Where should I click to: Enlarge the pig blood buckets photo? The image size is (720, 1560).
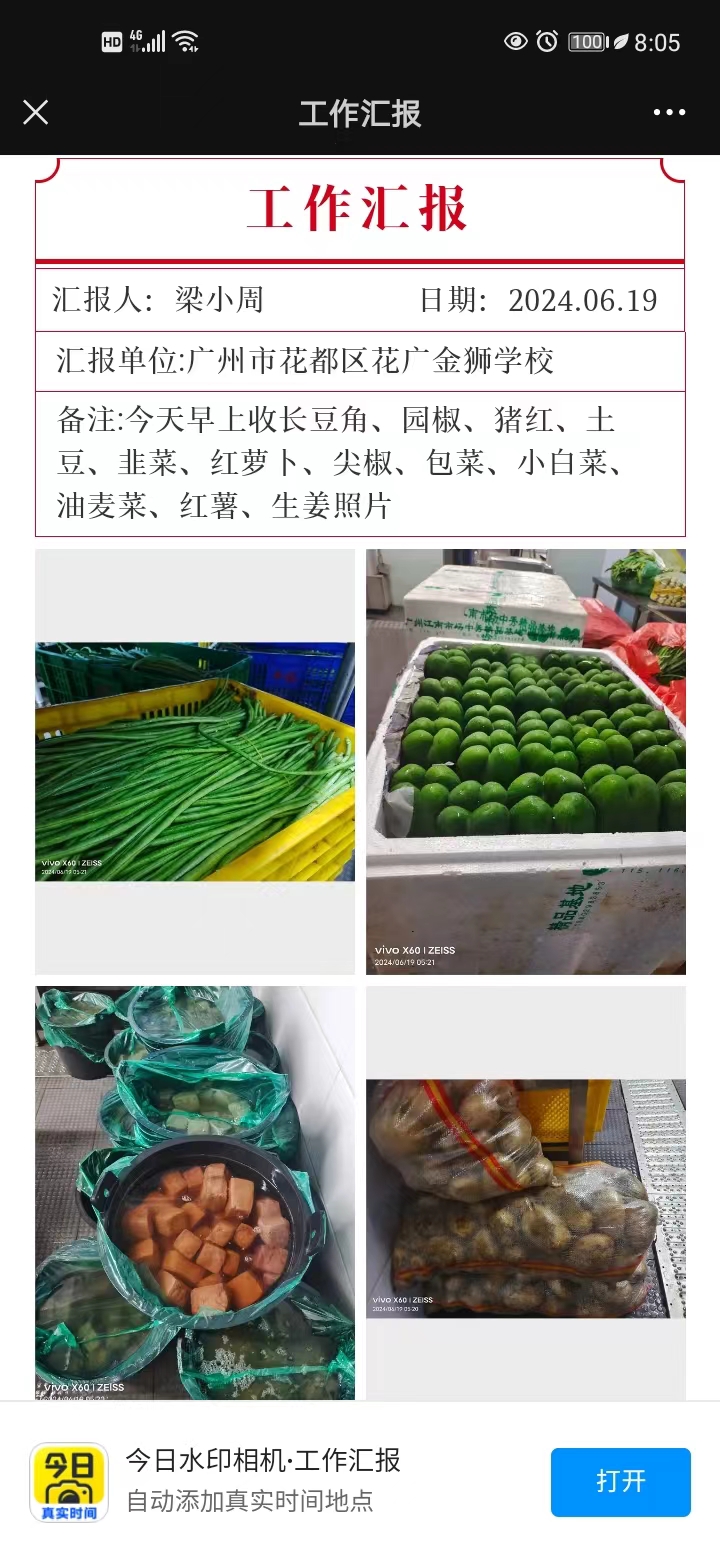[x=195, y=1192]
